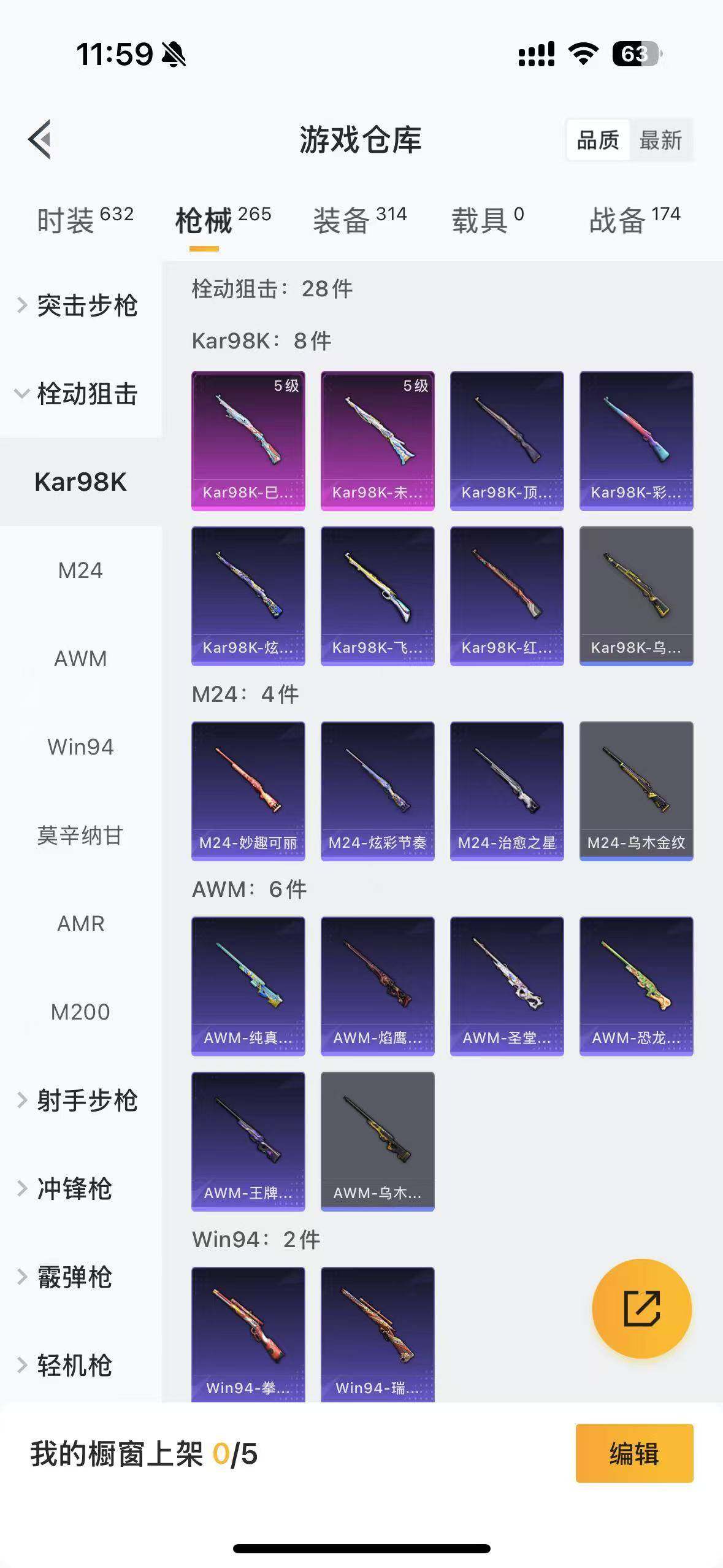This screenshot has height=1568, width=723.
Task: Select M200 in the sidebar
Action: pyautogui.click(x=80, y=1012)
